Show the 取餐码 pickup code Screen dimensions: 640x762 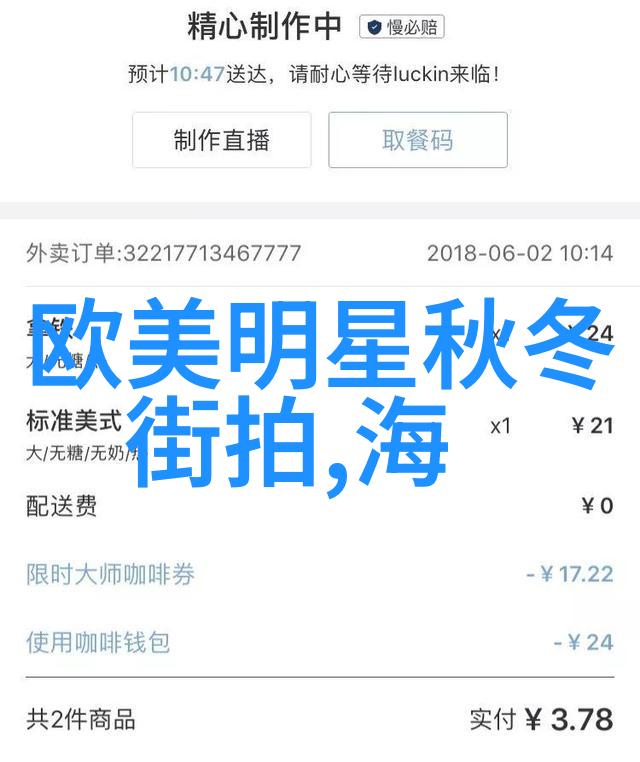[x=417, y=140]
